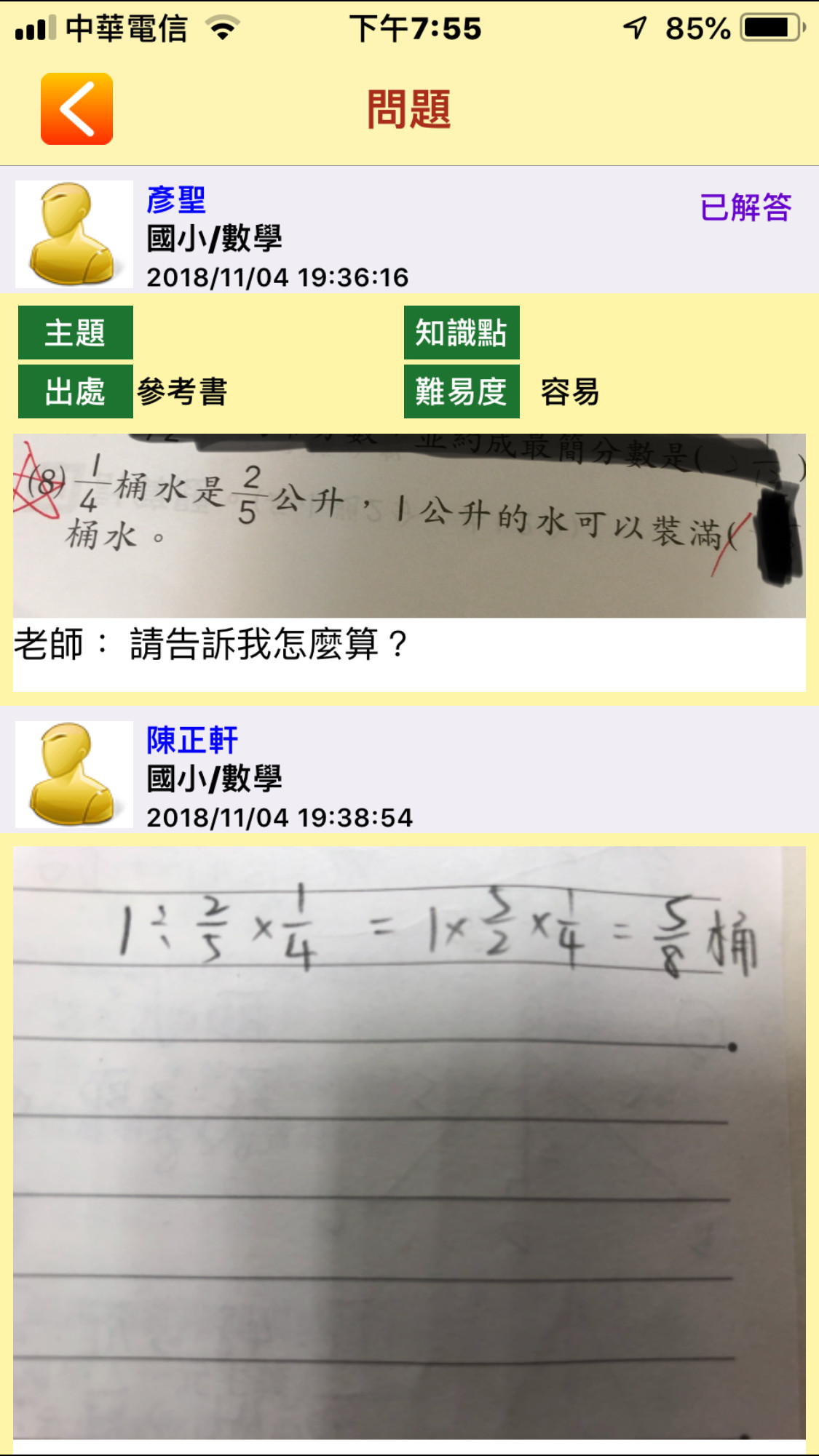Open 彥聖's profile name link
The width and height of the screenshot is (819, 1456).
pos(176,200)
